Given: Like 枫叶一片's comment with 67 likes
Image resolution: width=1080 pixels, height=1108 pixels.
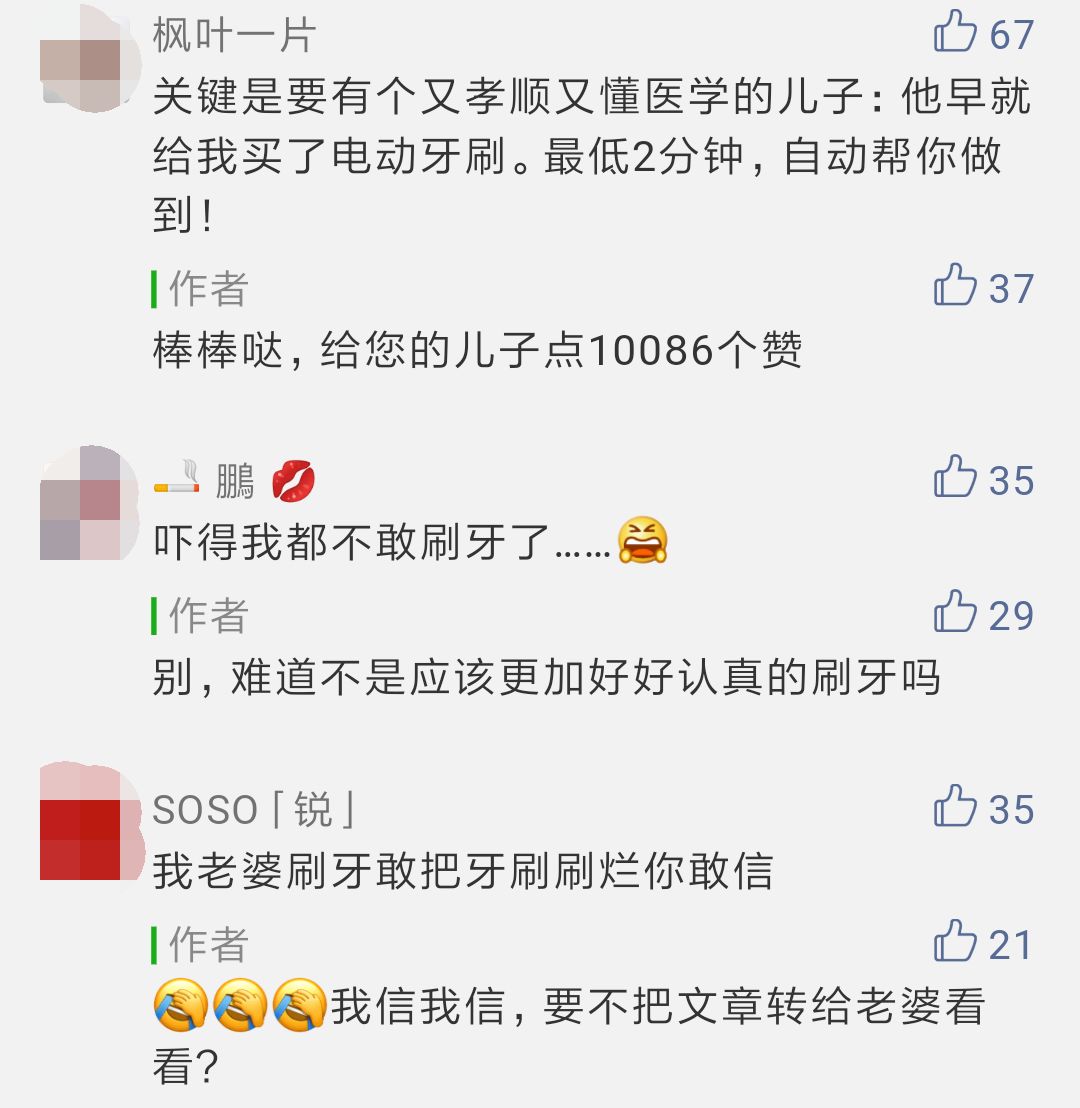Looking at the screenshot, I should pos(955,32).
